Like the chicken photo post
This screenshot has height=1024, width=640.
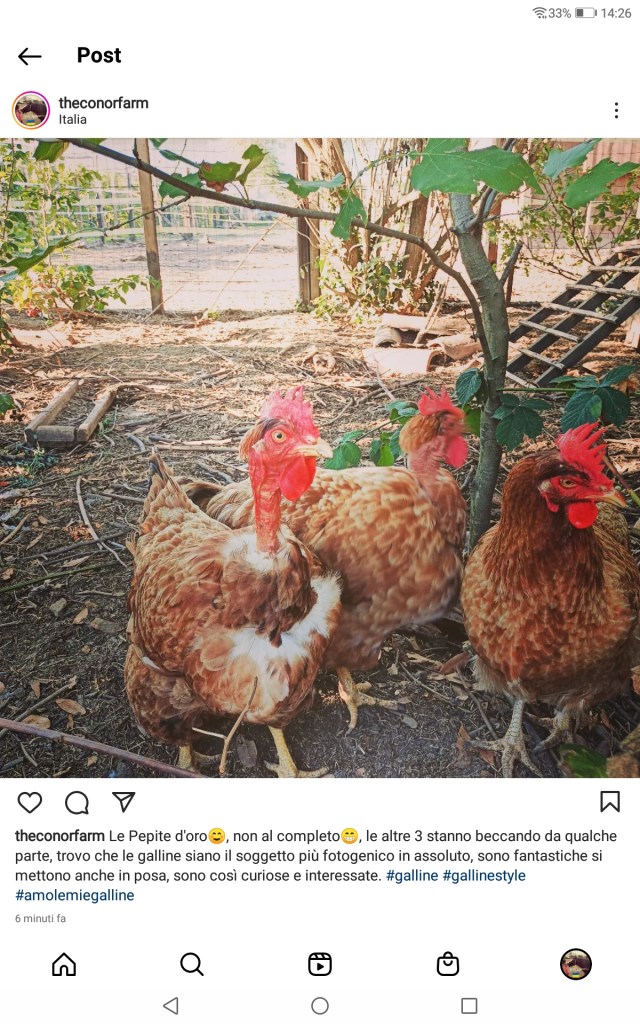pyautogui.click(x=30, y=802)
